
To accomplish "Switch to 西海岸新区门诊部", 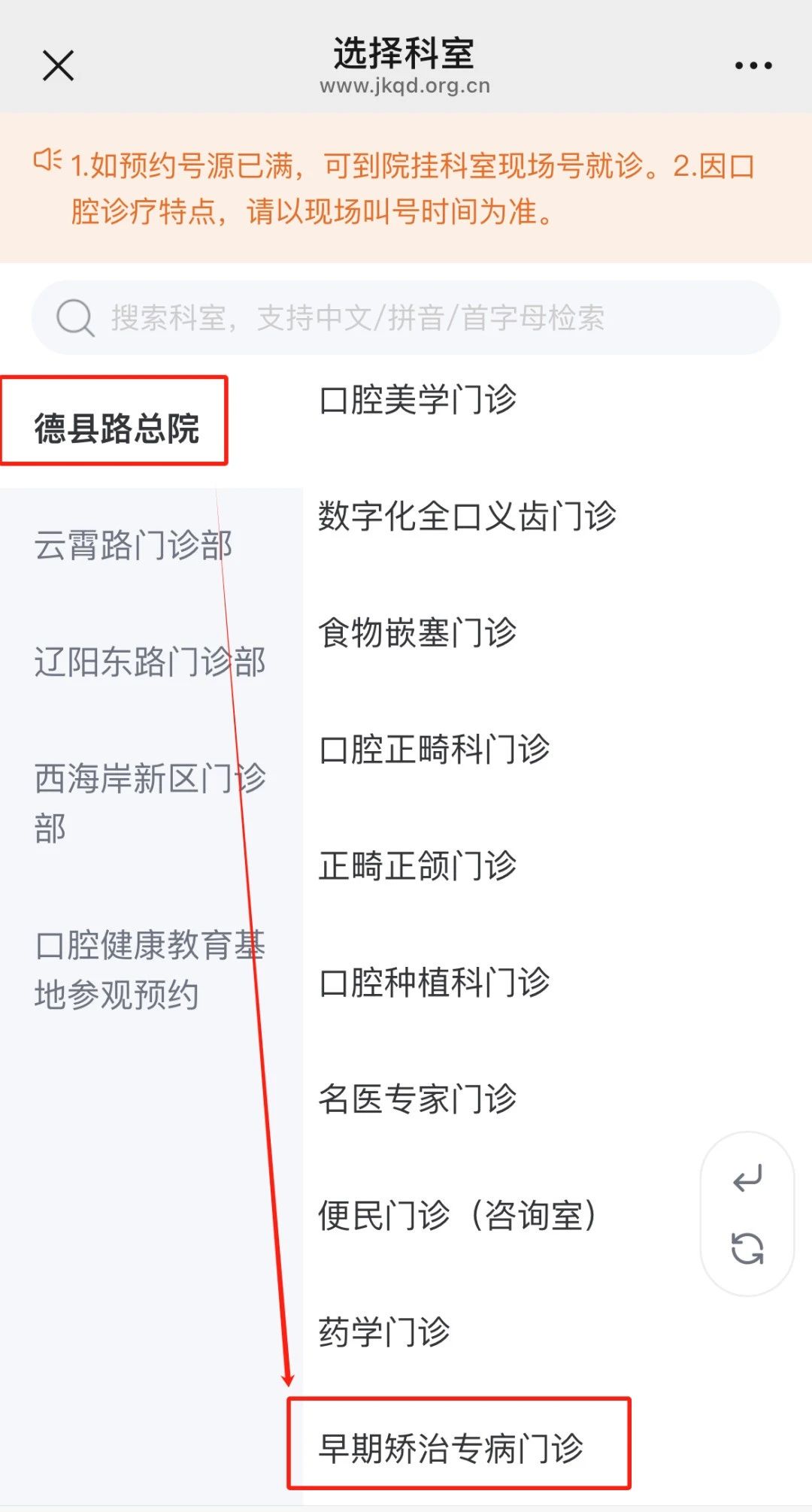I will tap(150, 803).
